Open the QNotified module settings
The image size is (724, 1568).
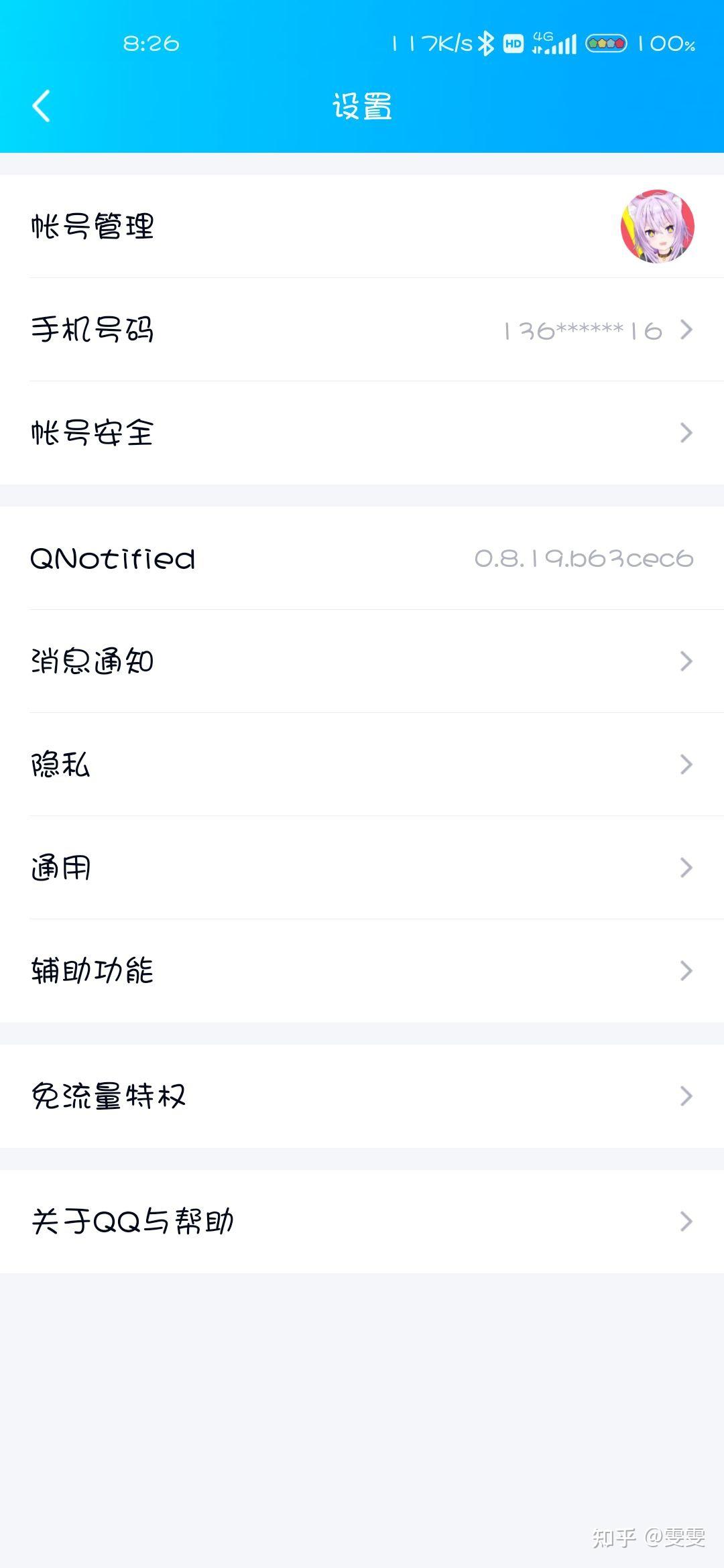(362, 558)
